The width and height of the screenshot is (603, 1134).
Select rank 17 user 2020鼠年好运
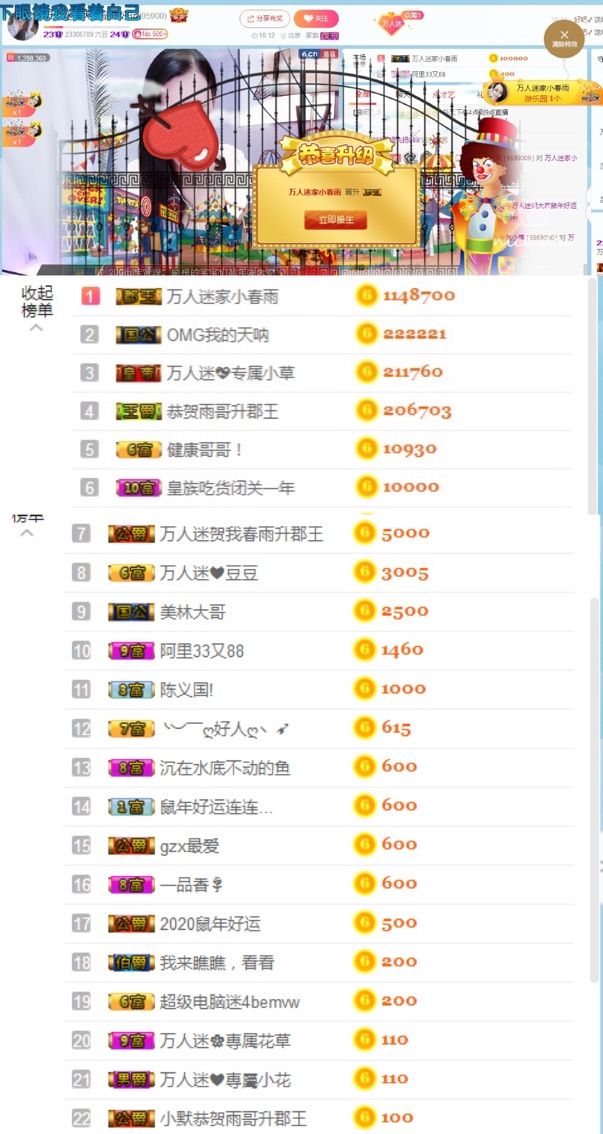(x=209, y=924)
